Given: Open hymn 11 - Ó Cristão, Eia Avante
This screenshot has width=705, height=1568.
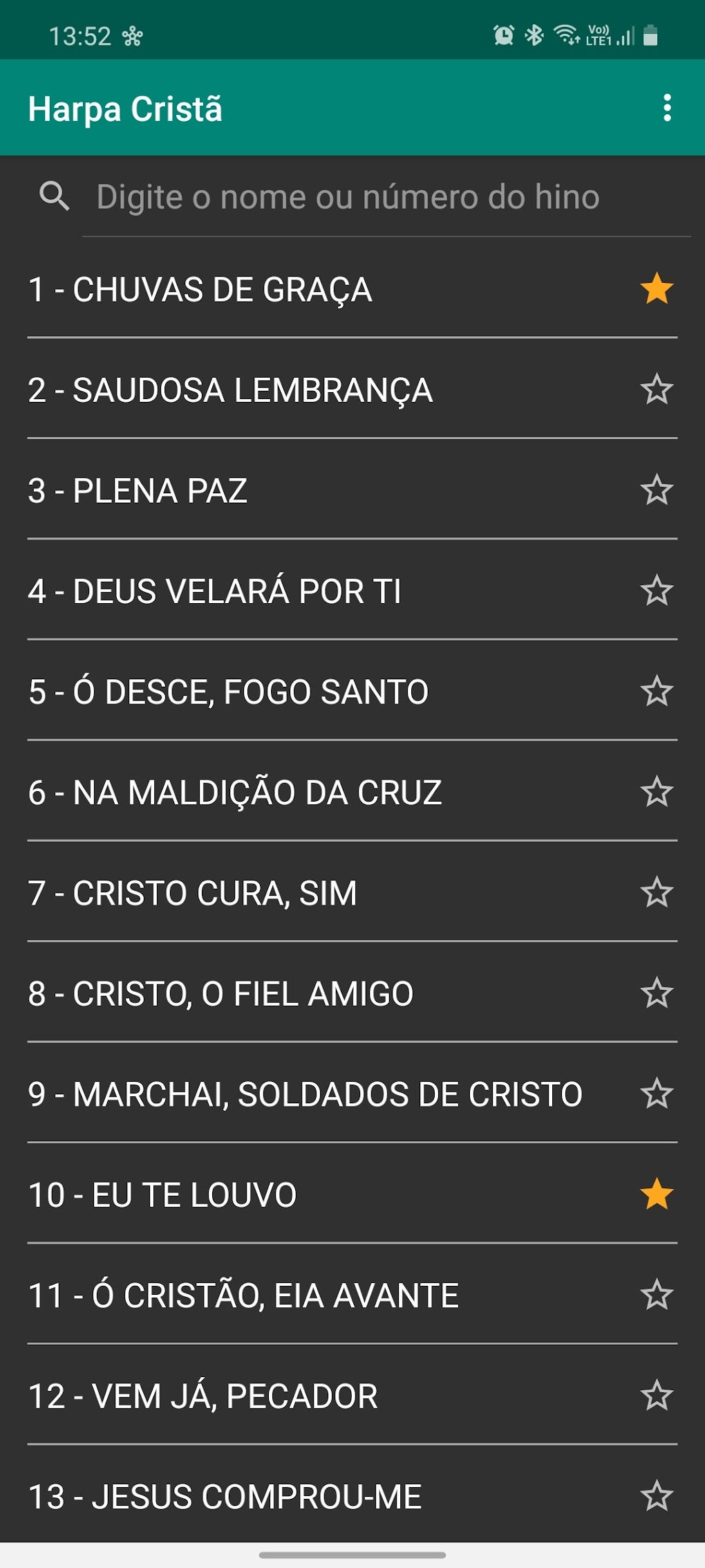Looking at the screenshot, I should [x=243, y=1295].
